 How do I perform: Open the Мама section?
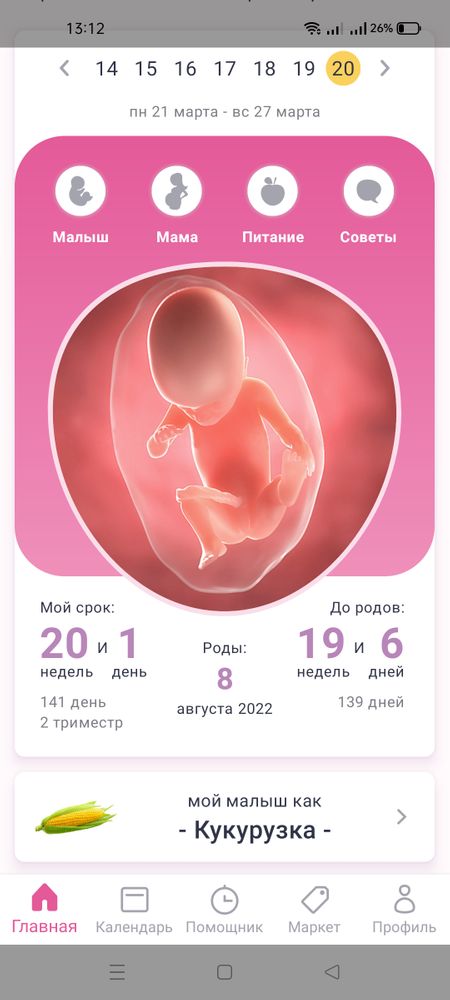pyautogui.click(x=177, y=205)
